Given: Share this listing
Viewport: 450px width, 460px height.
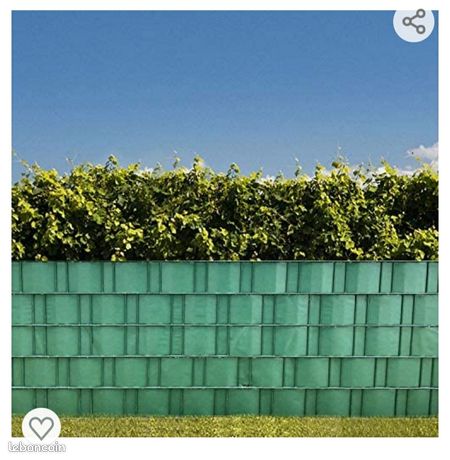Looking at the screenshot, I should [x=414, y=22].
